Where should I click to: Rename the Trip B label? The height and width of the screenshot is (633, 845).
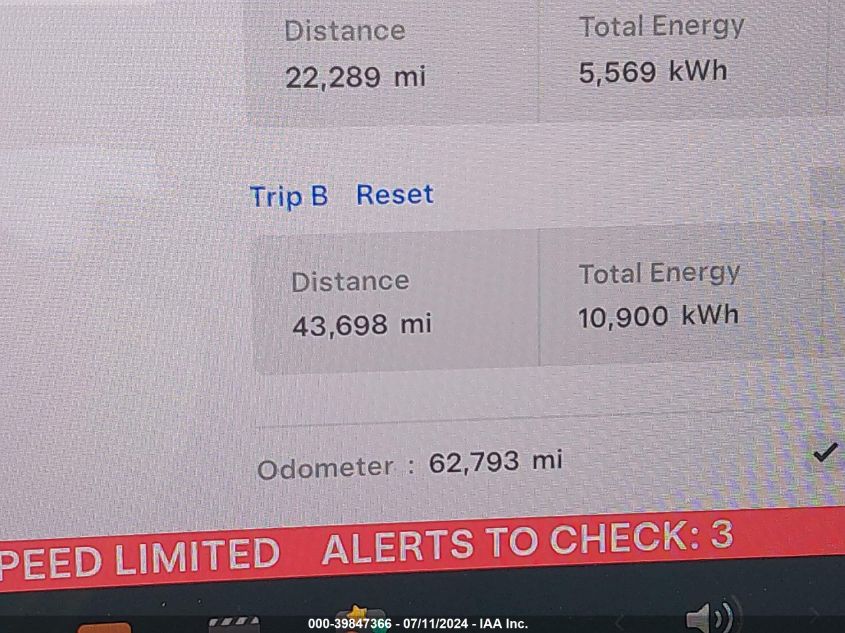click(289, 196)
